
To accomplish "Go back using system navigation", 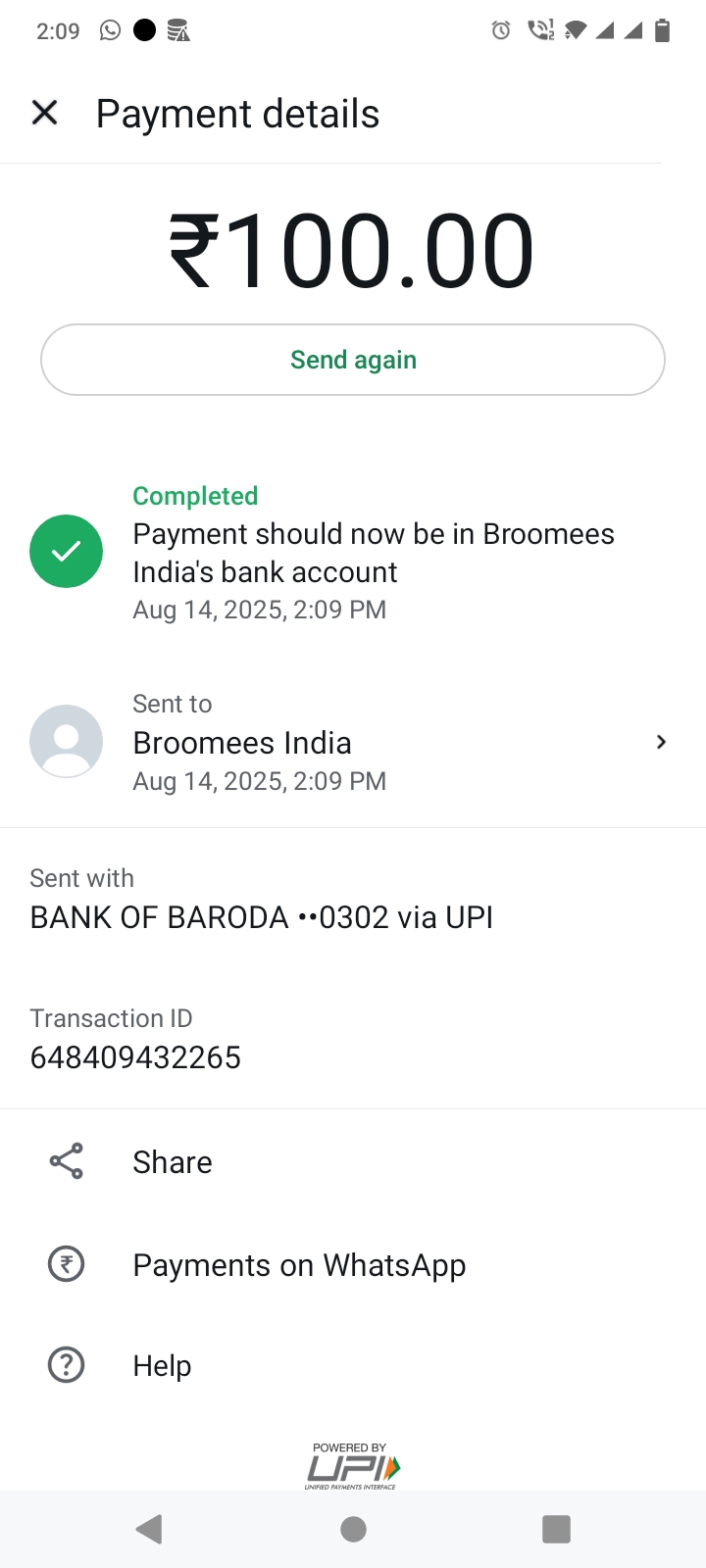I will [149, 1529].
